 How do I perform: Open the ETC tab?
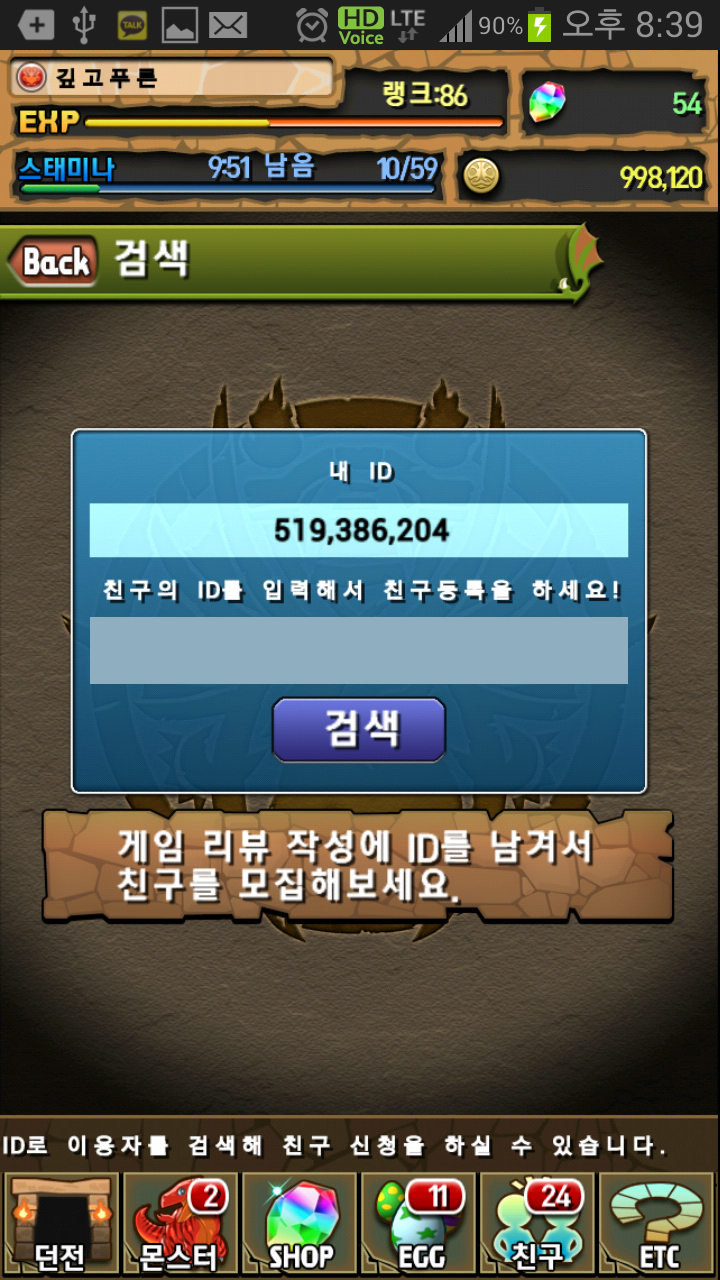click(x=657, y=1223)
